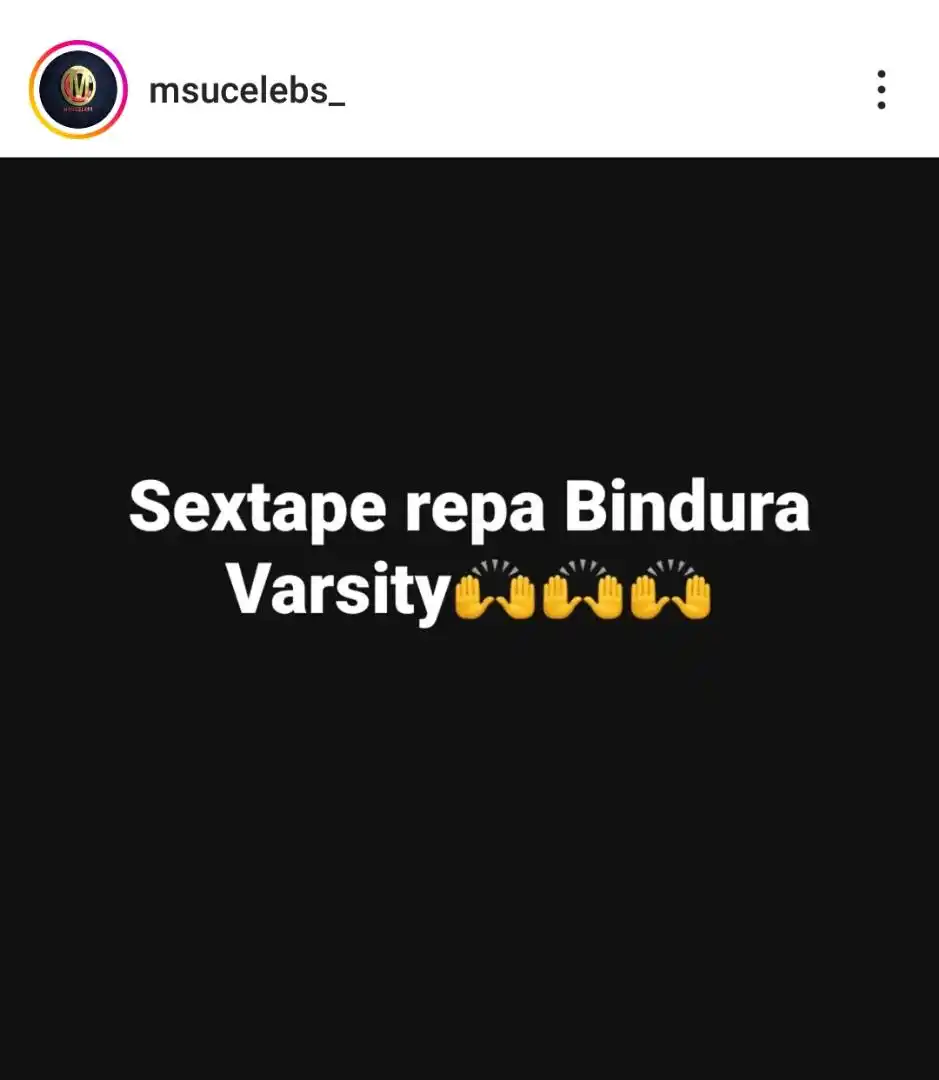The image size is (939, 1080).
Task: Open msucelebs_ profile picture story
Action: click(x=78, y=90)
